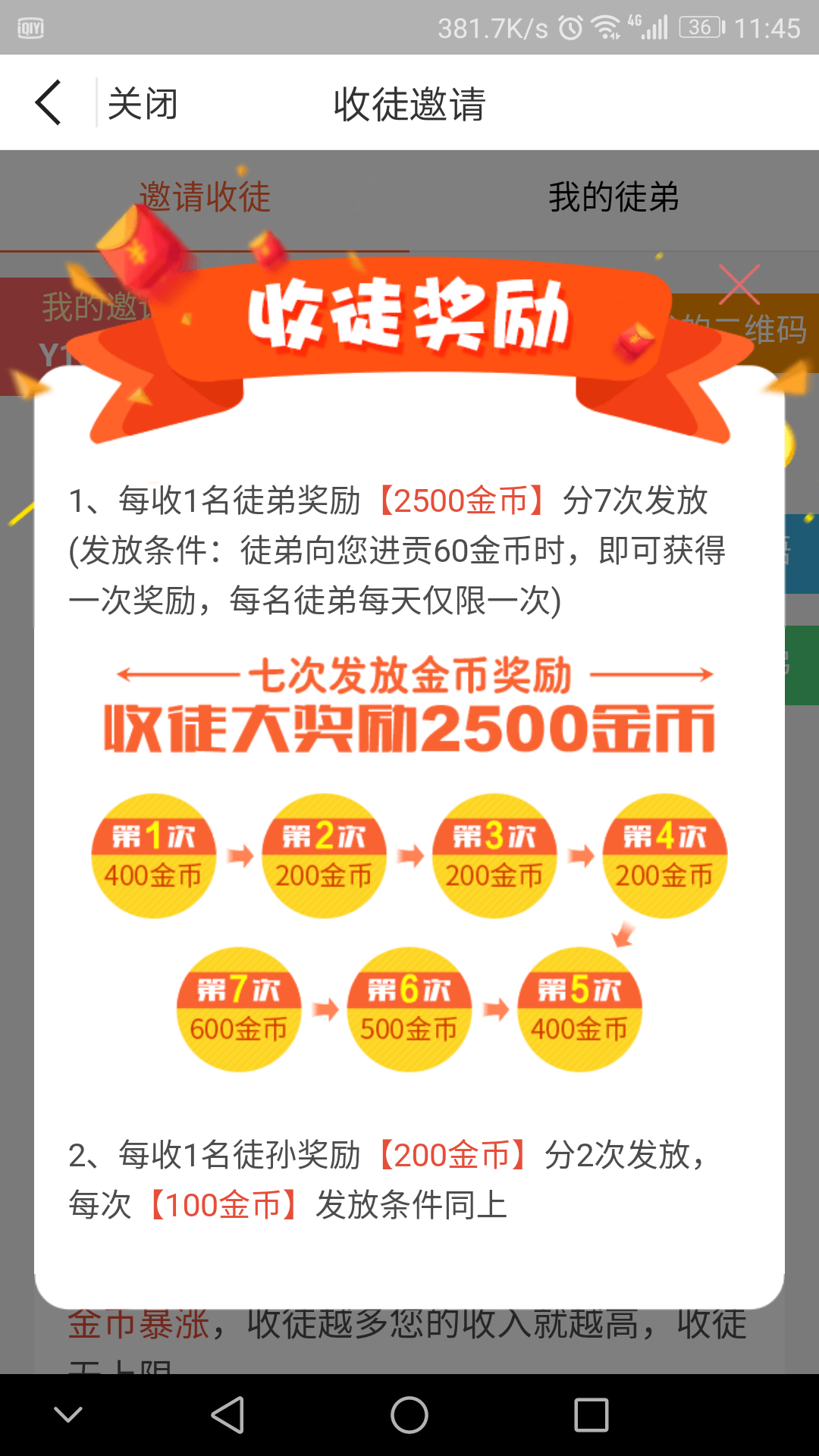Close the 收徒奖励 reward popup
Screen dimensions: 819x1456
point(739,285)
